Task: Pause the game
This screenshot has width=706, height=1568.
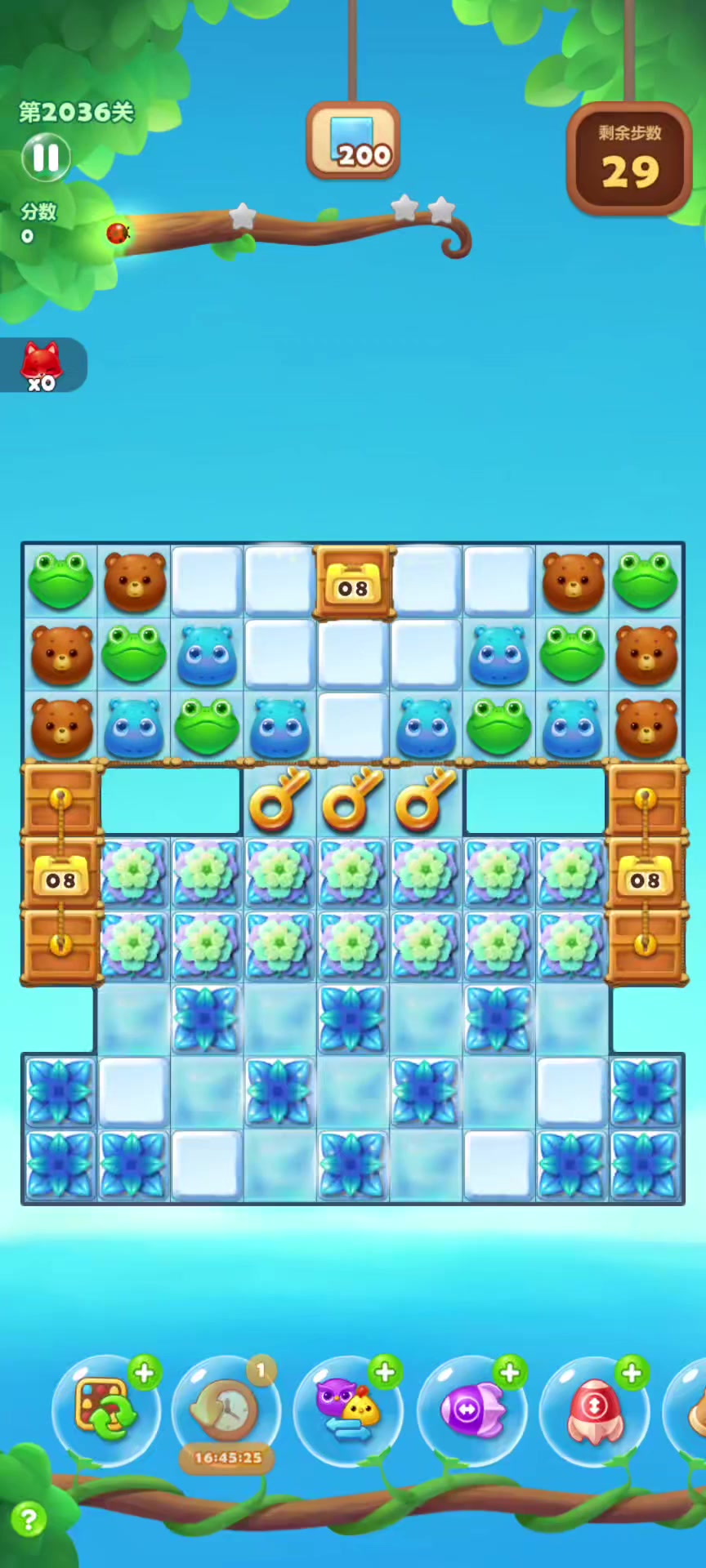Action: coord(46,158)
